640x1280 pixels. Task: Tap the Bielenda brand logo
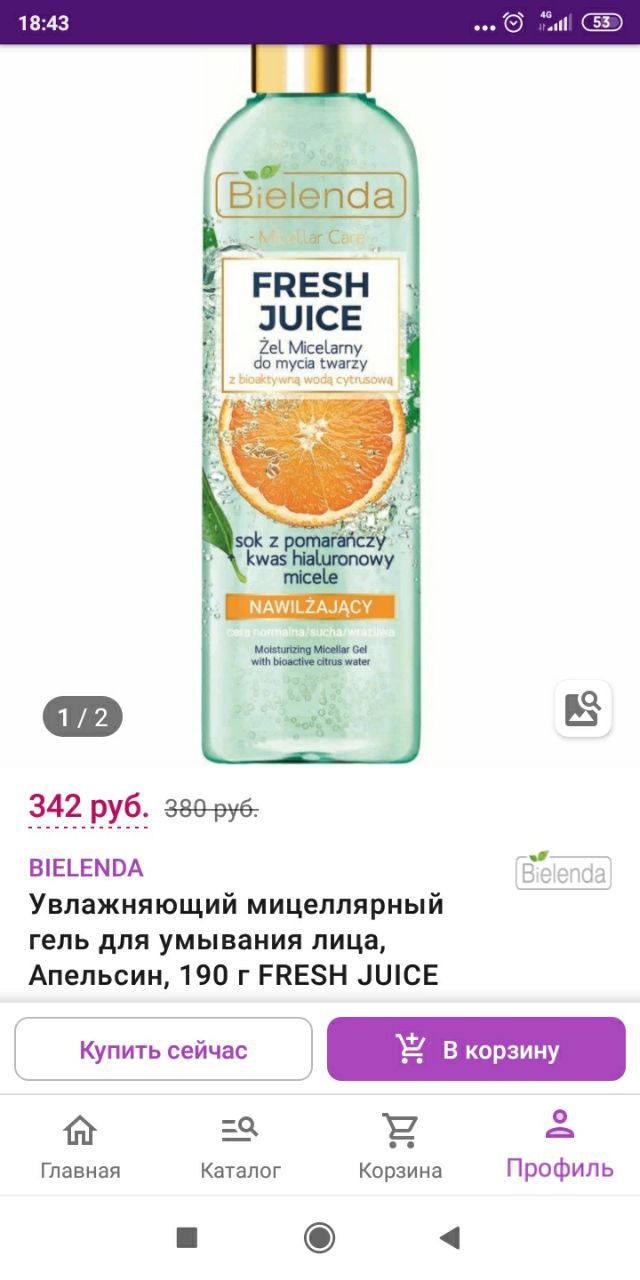click(564, 871)
